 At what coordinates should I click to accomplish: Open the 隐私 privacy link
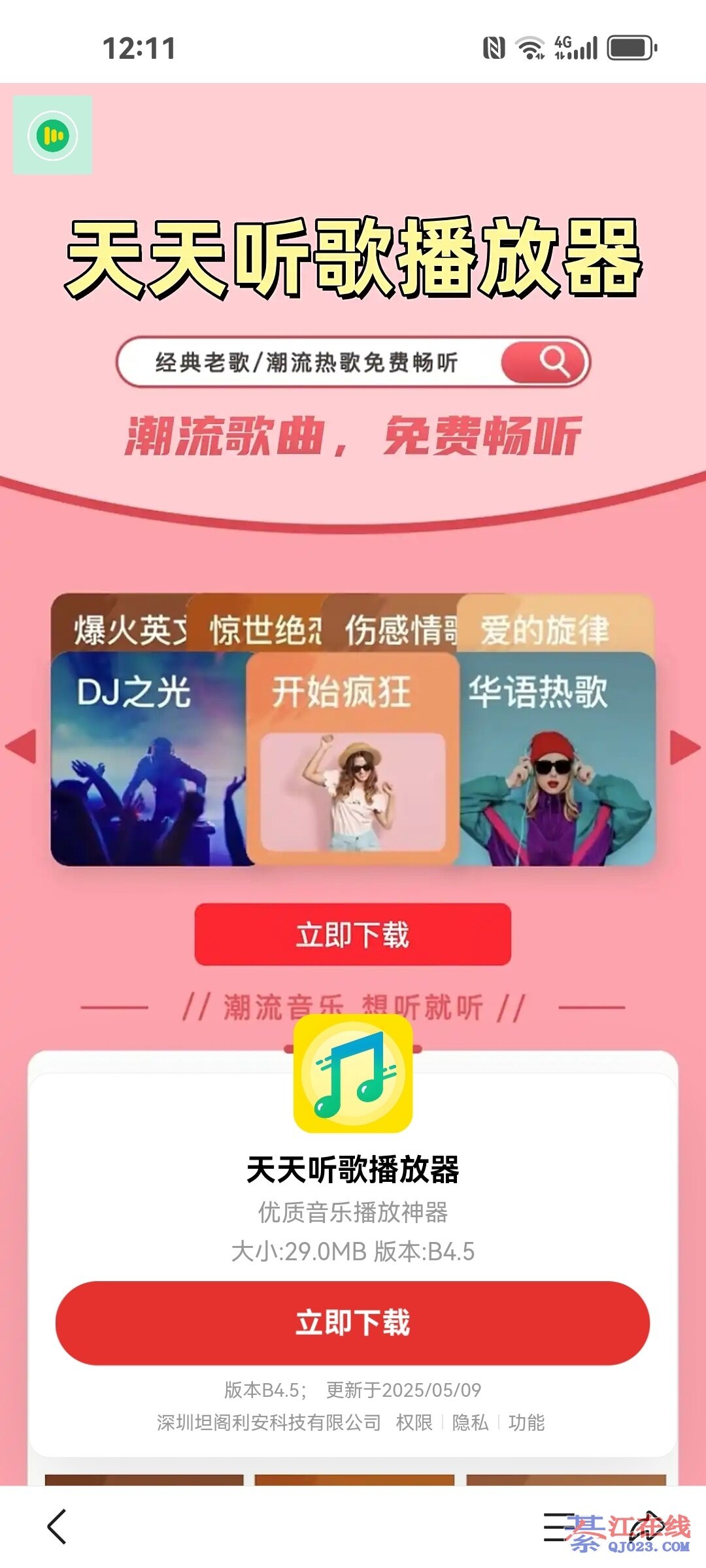[x=470, y=1422]
